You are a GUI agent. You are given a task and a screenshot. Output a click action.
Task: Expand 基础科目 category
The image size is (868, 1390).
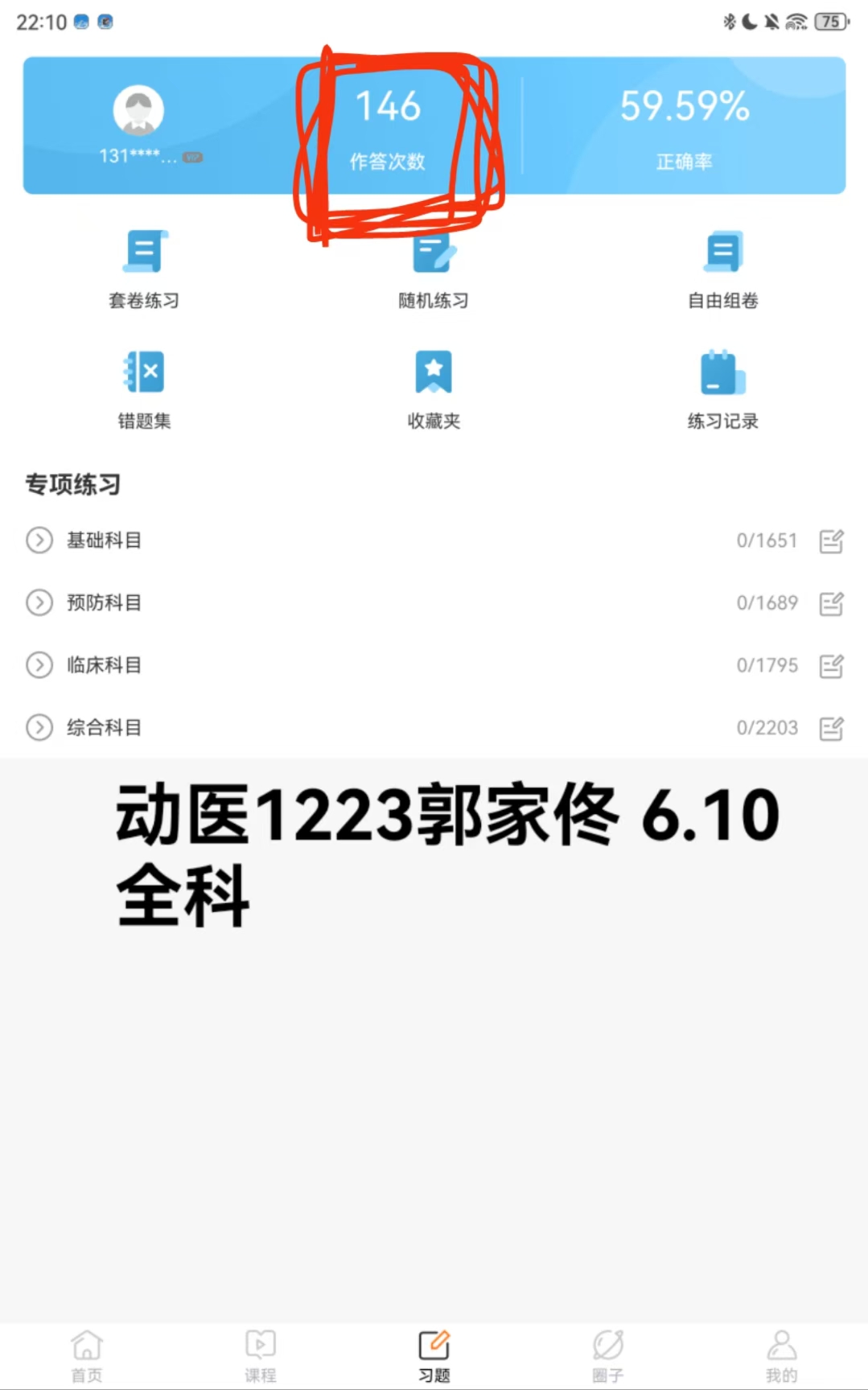pyautogui.click(x=39, y=540)
